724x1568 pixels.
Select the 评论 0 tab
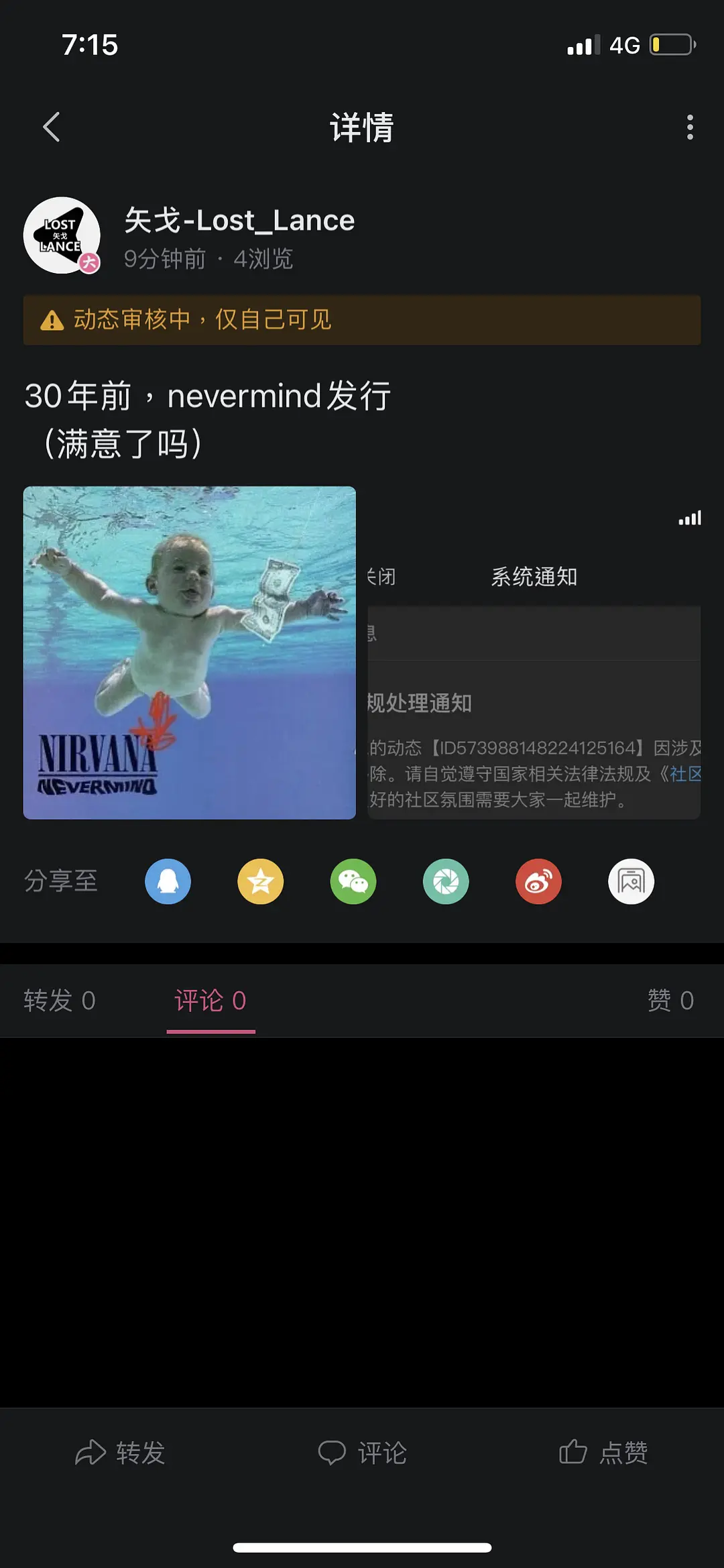[x=210, y=1001]
